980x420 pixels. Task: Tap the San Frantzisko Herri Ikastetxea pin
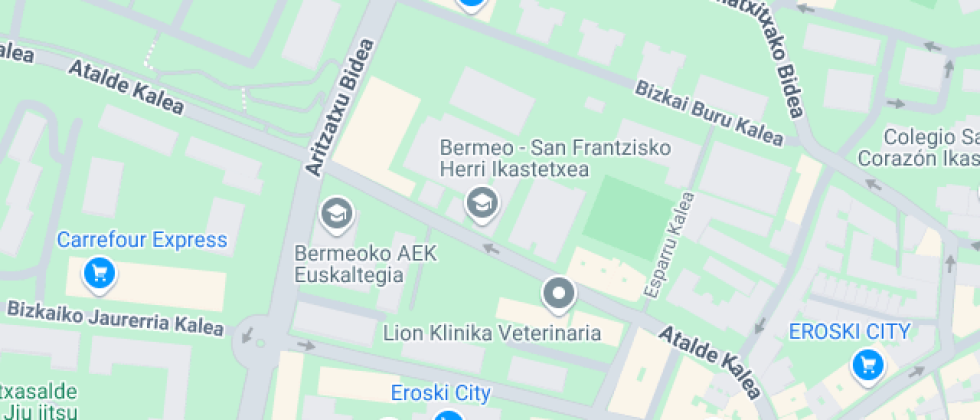coord(482,203)
